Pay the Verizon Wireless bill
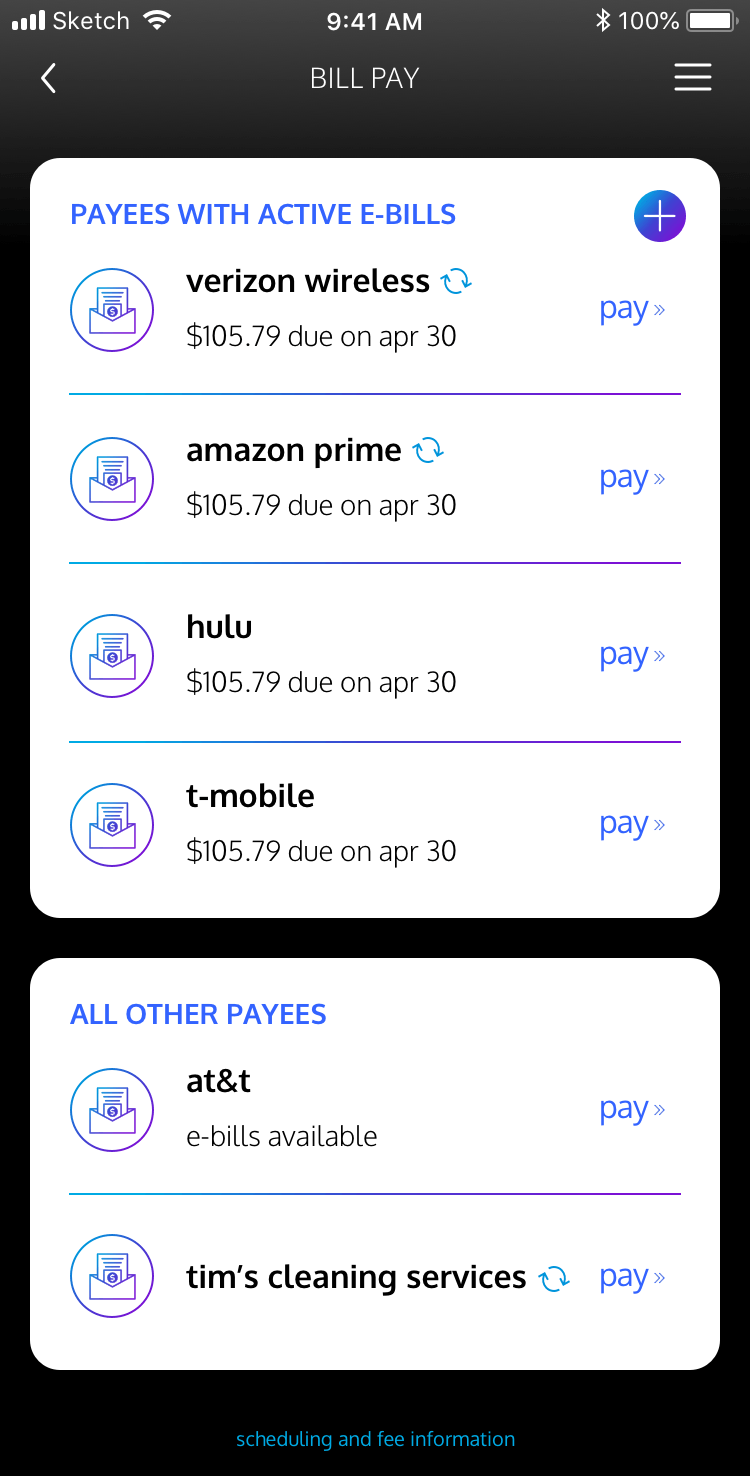The width and height of the screenshot is (750, 1476). pyautogui.click(x=631, y=309)
